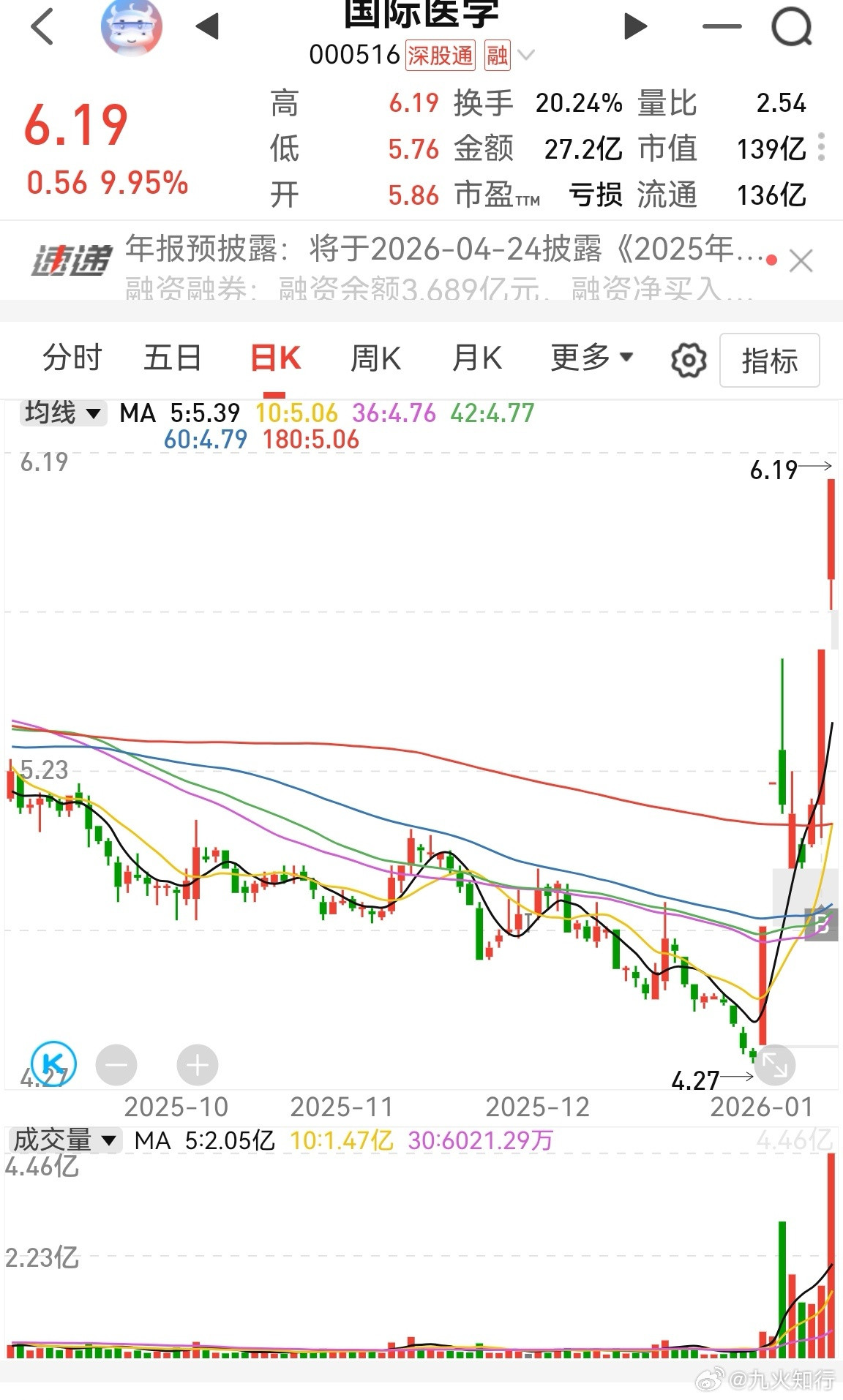Select the next stock arrow
843x1400 pixels.
635,28
